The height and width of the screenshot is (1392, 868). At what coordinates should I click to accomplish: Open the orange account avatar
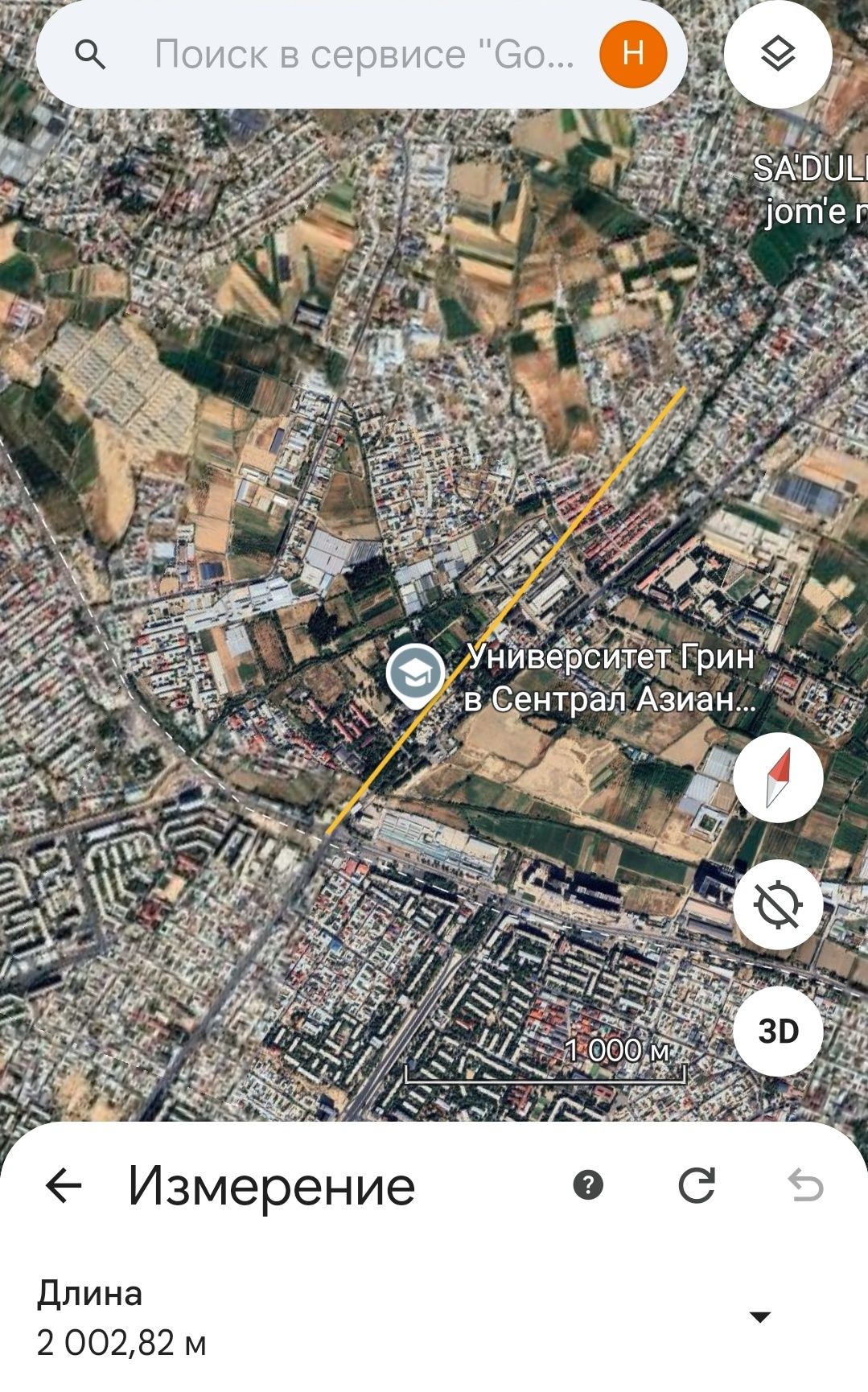[633, 54]
